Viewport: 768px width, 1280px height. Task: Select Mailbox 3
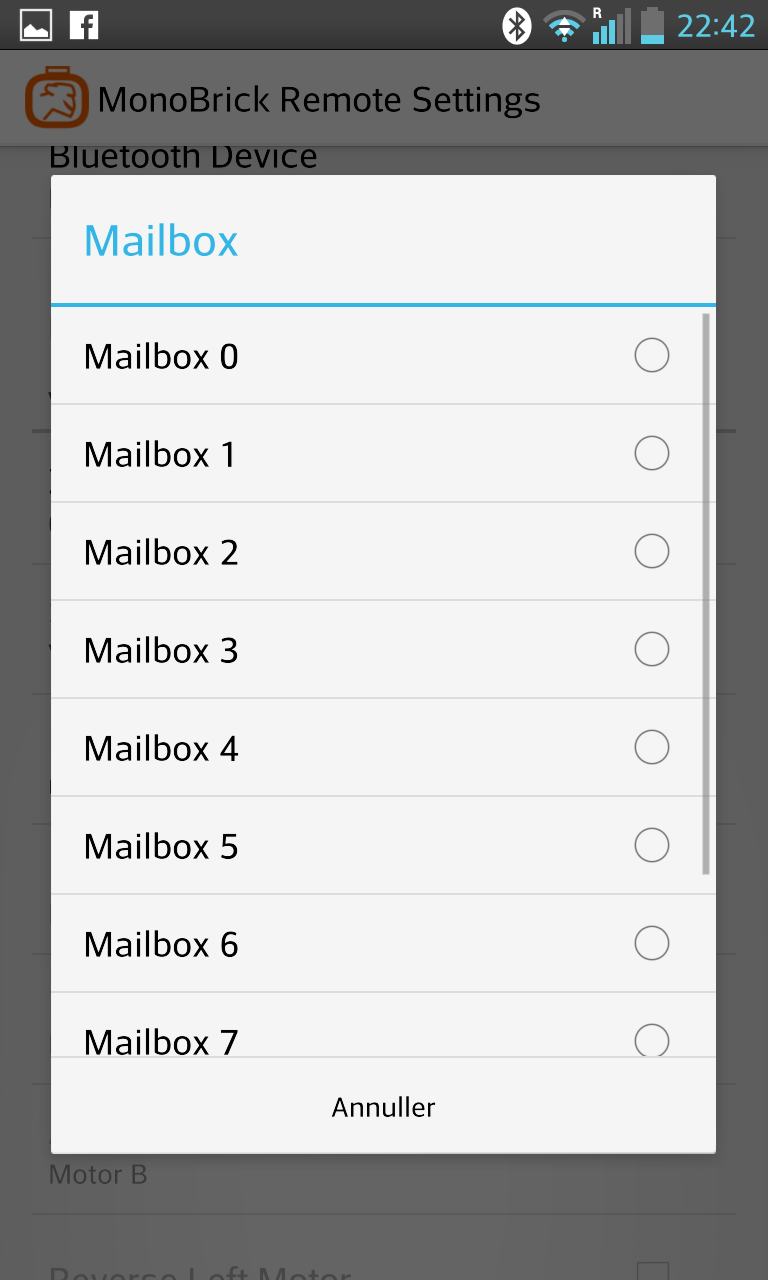click(x=383, y=650)
